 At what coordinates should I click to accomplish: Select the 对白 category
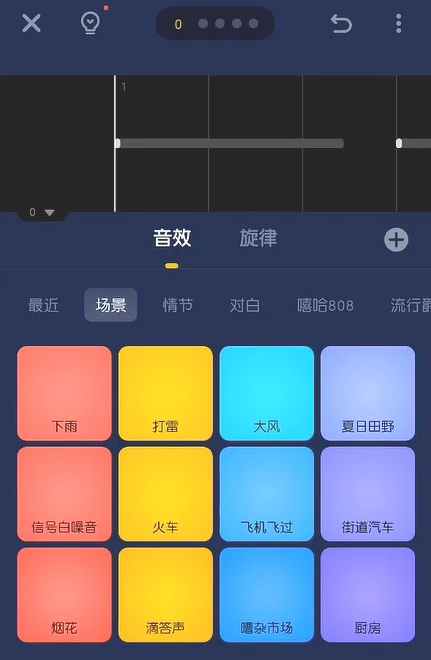245,305
